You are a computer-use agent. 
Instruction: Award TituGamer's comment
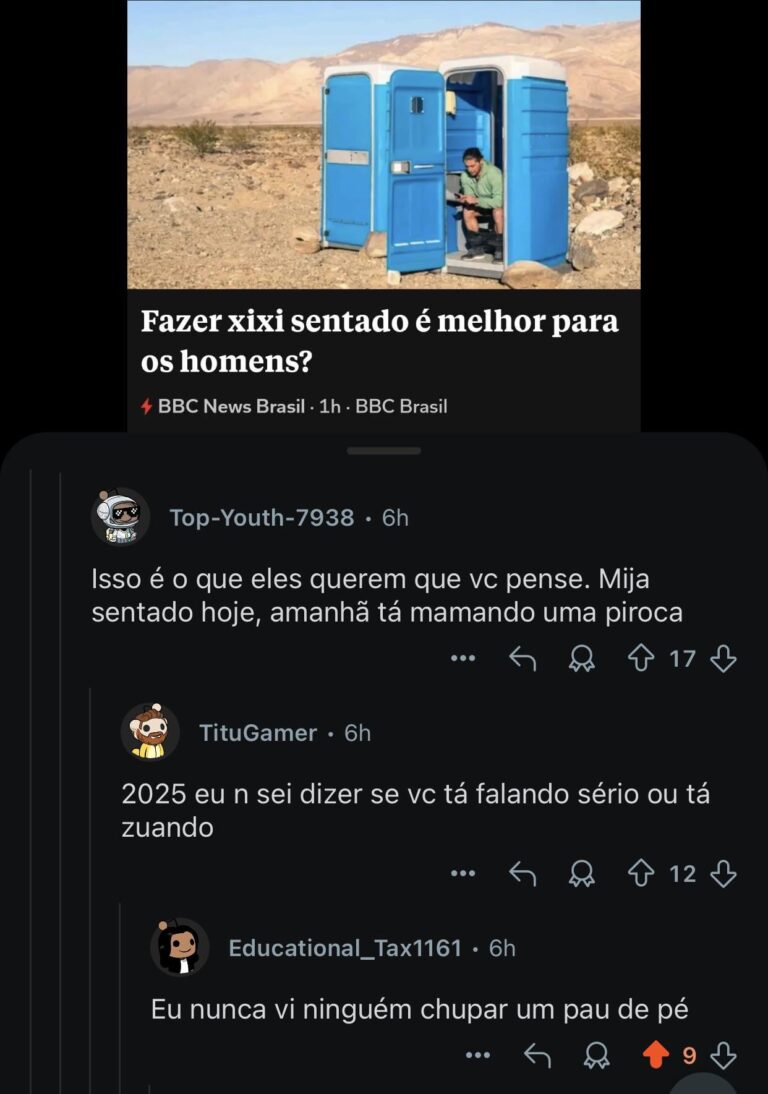pos(581,874)
